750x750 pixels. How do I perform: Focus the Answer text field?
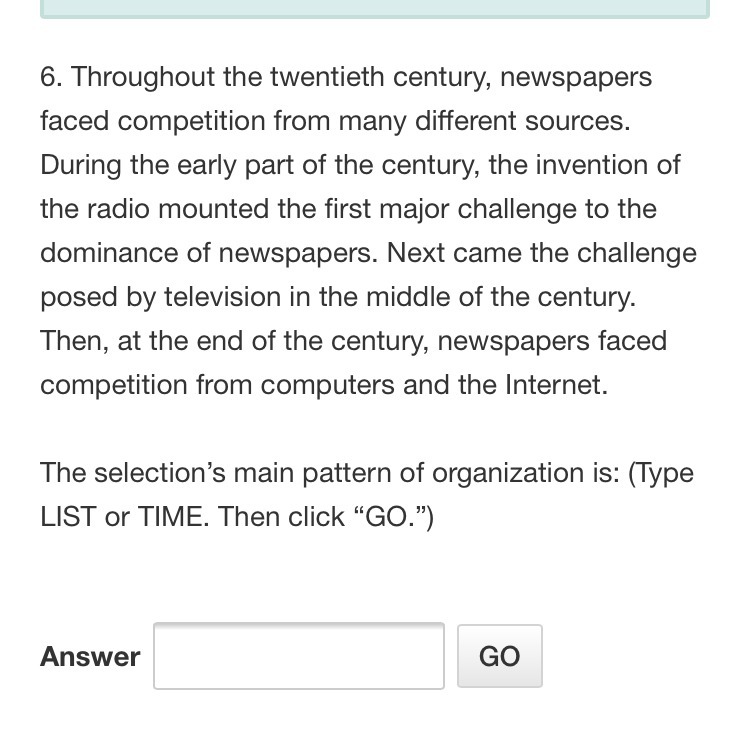[x=298, y=656]
